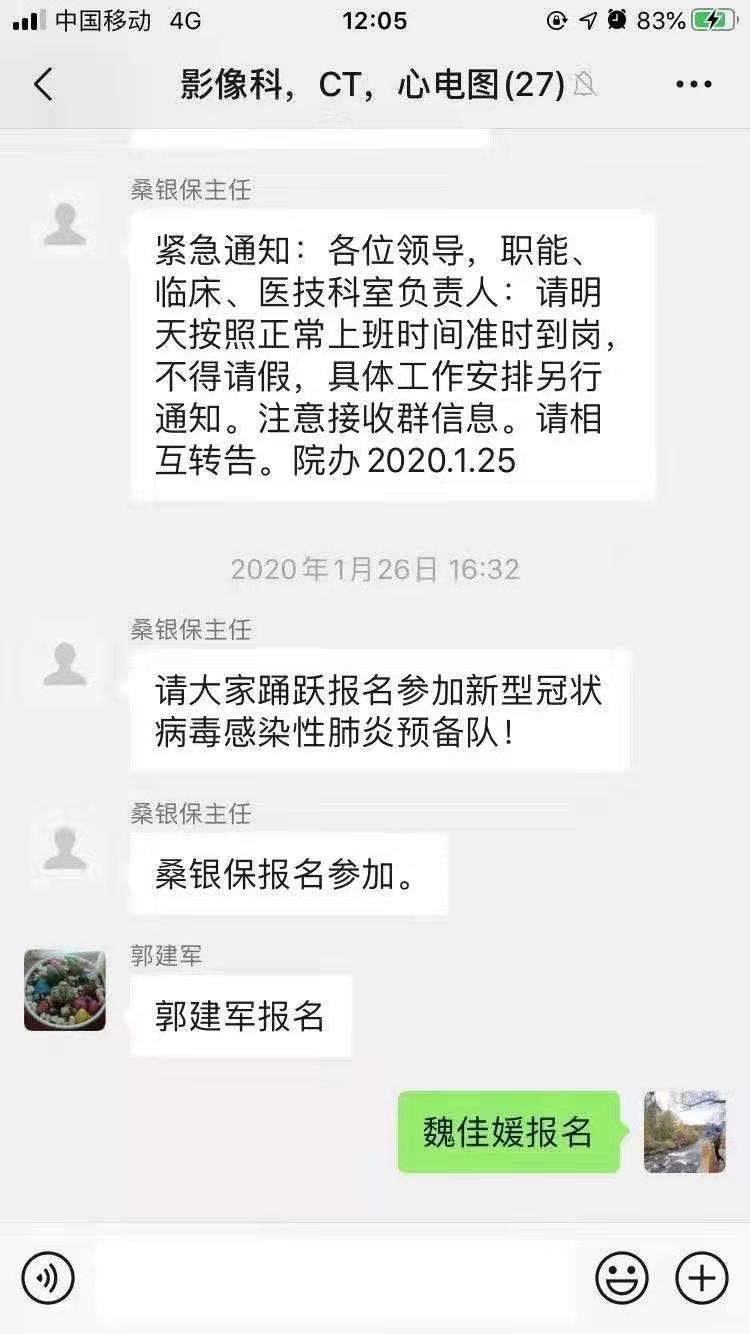The width and height of the screenshot is (750, 1334).
Task: Open the group chat overflow menu
Action: point(693,85)
